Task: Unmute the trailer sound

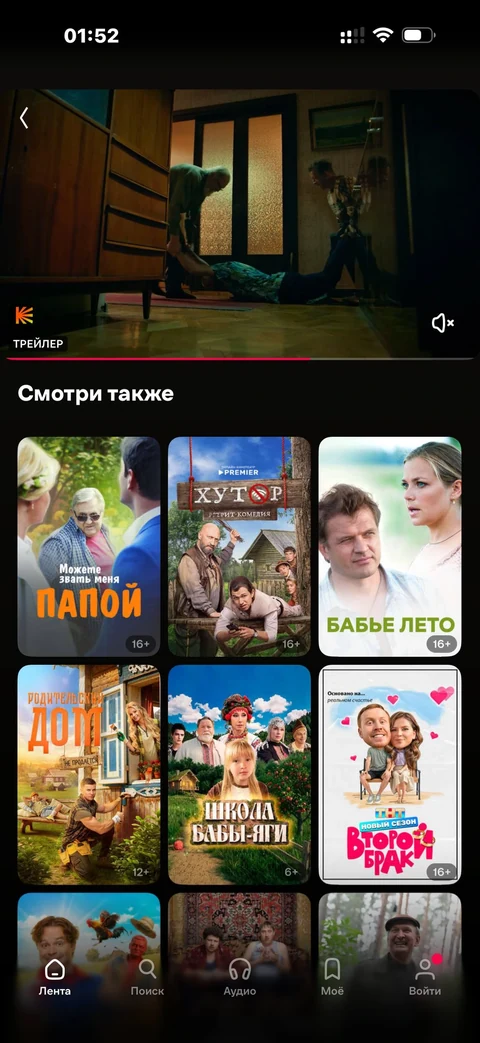Action: (x=443, y=323)
